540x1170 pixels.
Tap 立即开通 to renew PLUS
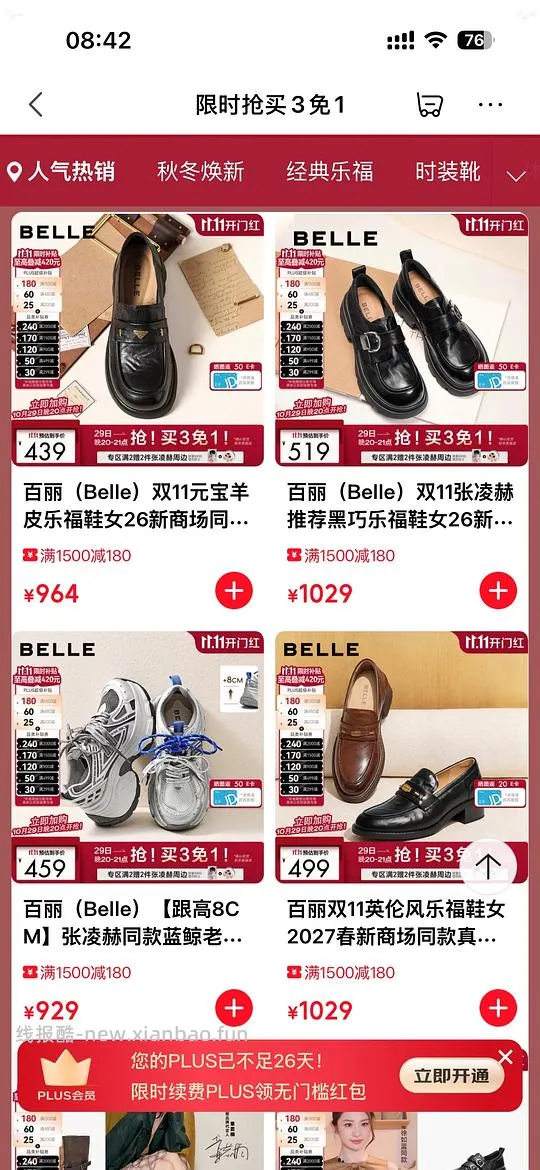click(x=451, y=1075)
